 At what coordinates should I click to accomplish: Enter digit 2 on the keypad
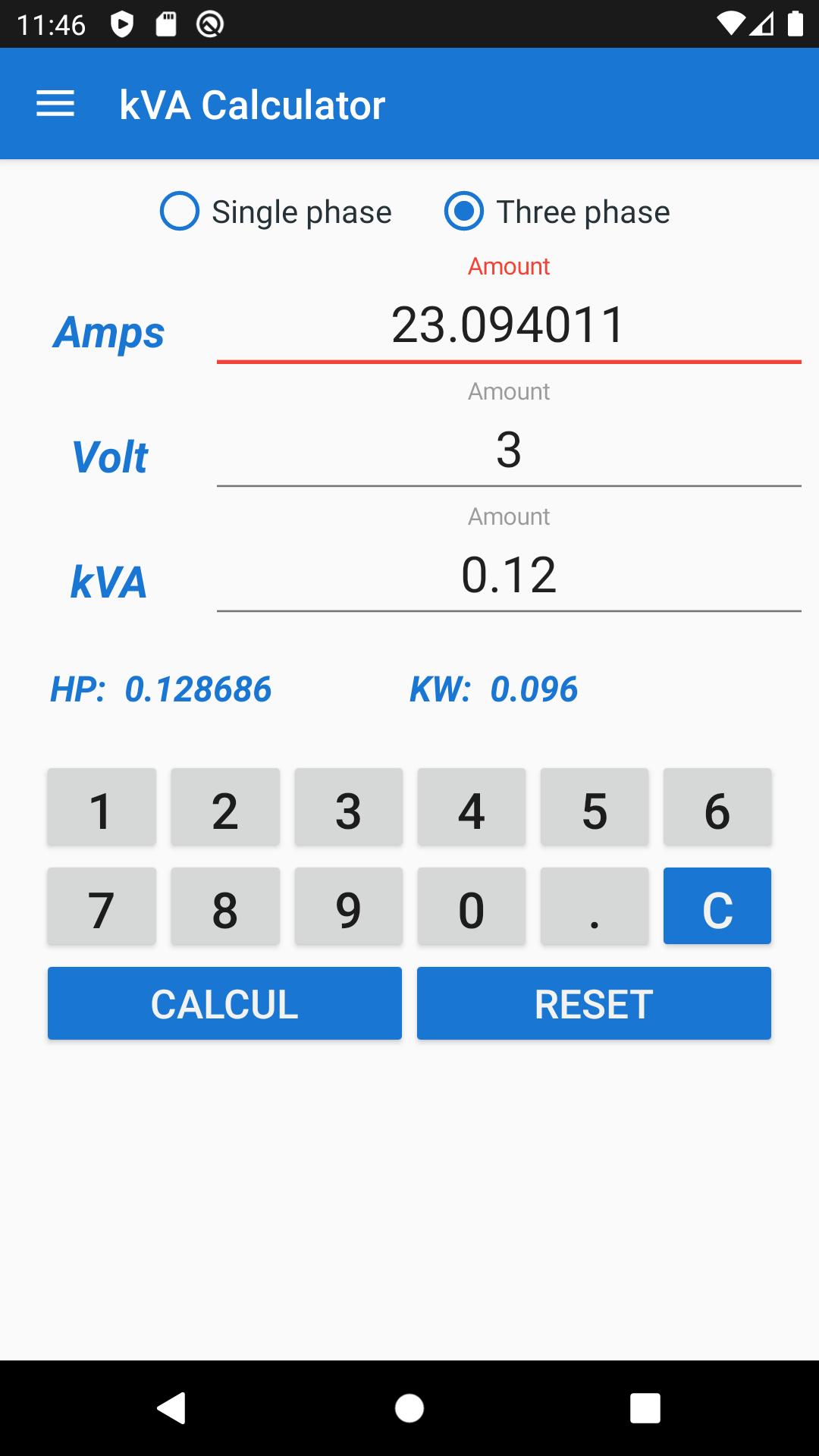(x=225, y=808)
